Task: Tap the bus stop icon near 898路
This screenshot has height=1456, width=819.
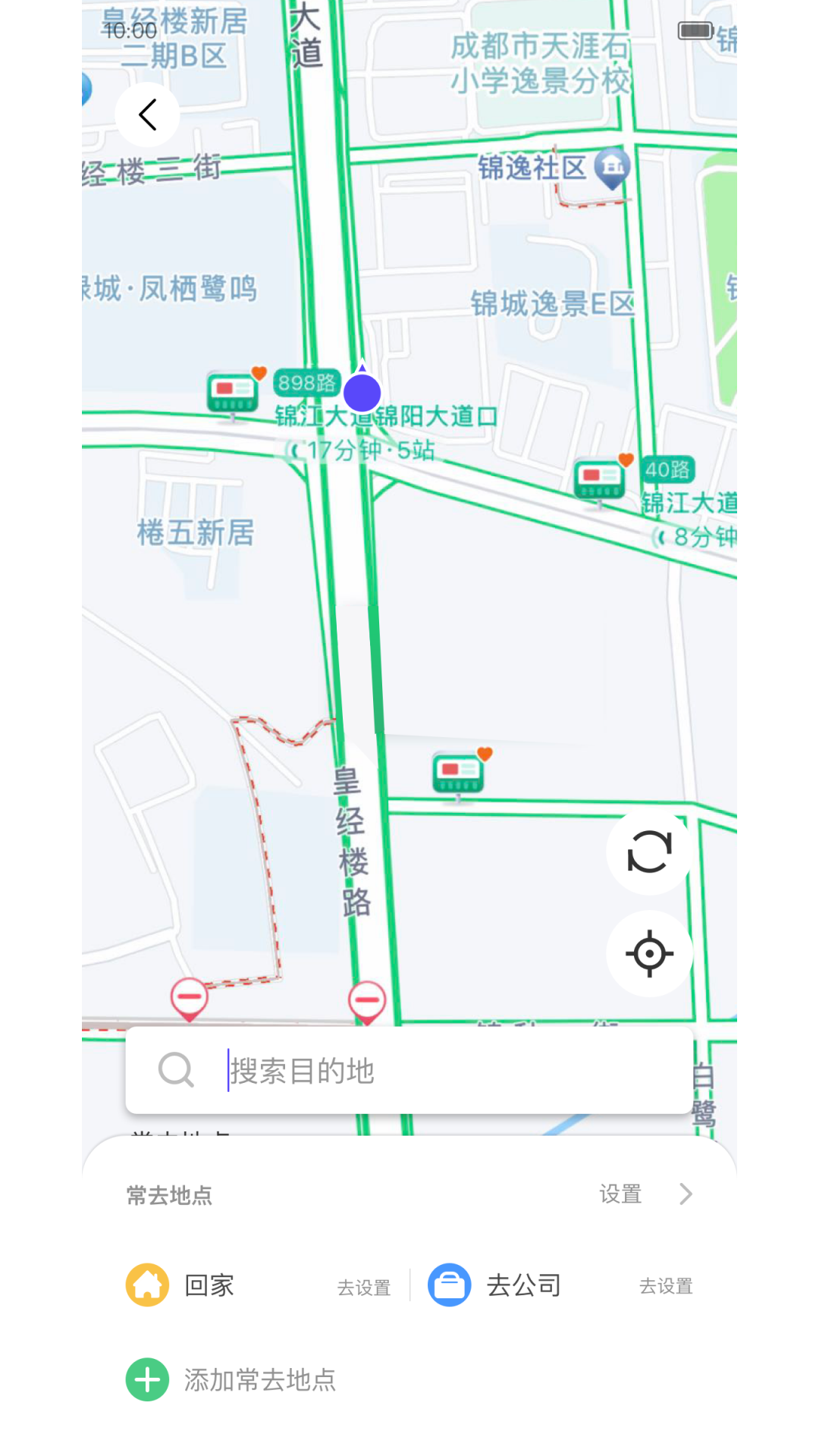Action: (233, 391)
